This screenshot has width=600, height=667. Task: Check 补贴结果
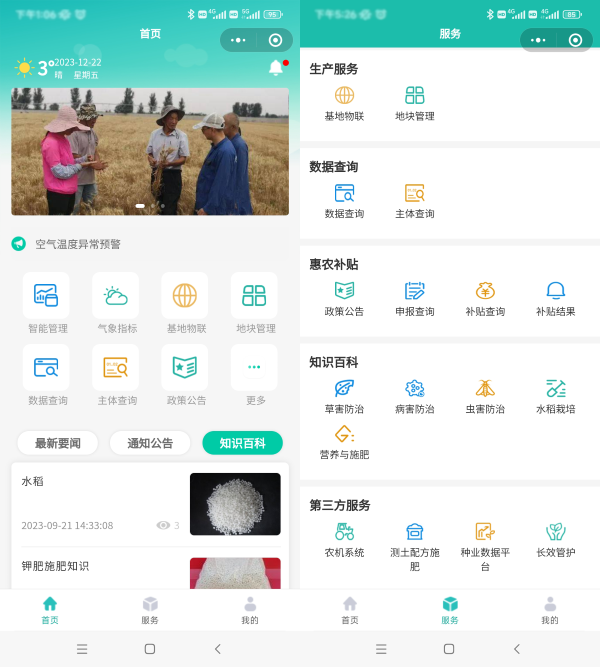[x=555, y=297]
